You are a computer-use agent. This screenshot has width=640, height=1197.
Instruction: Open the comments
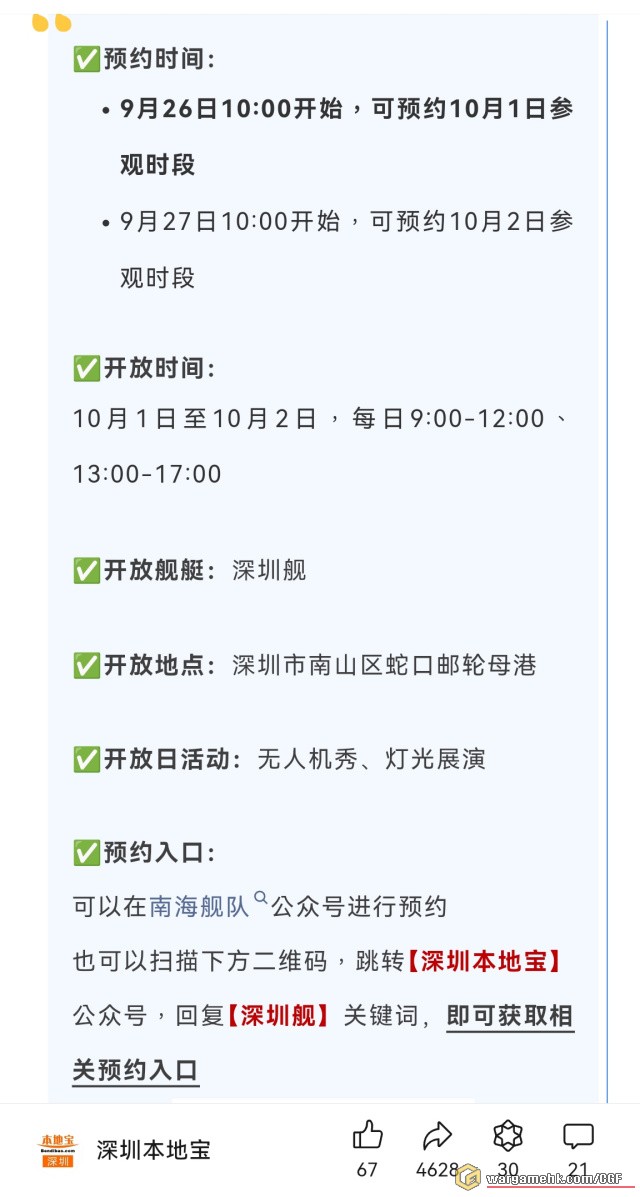click(x=578, y=1136)
